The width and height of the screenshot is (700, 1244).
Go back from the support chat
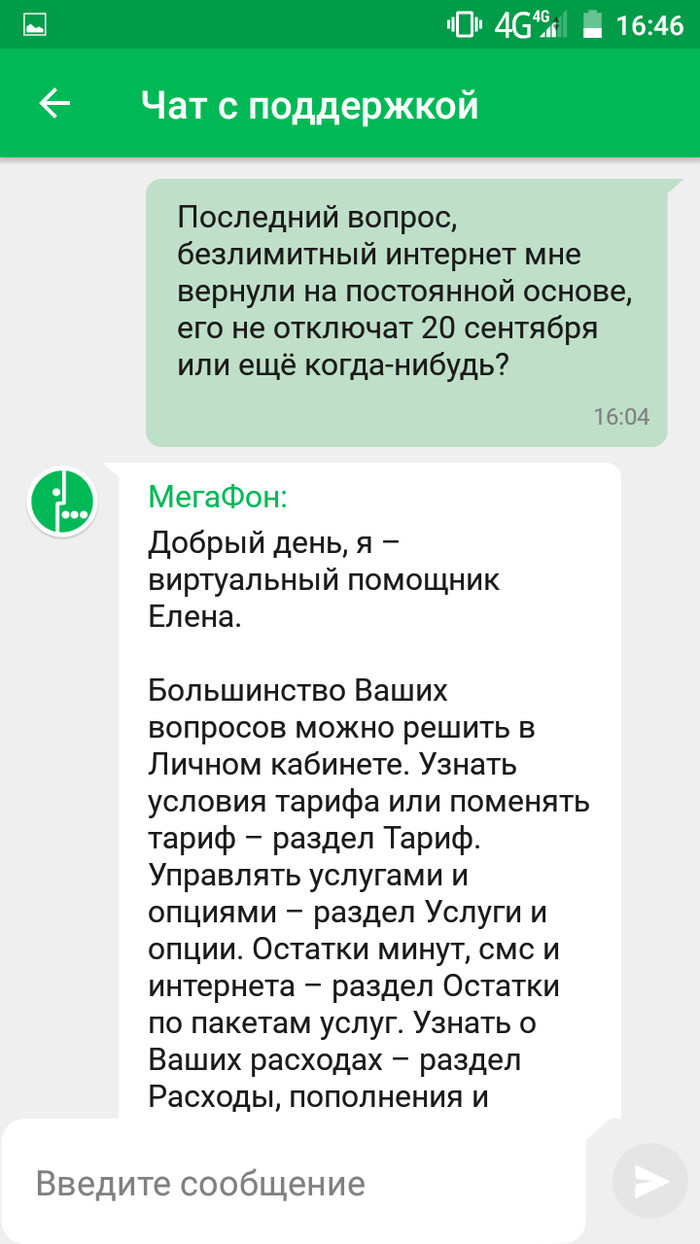coord(54,104)
